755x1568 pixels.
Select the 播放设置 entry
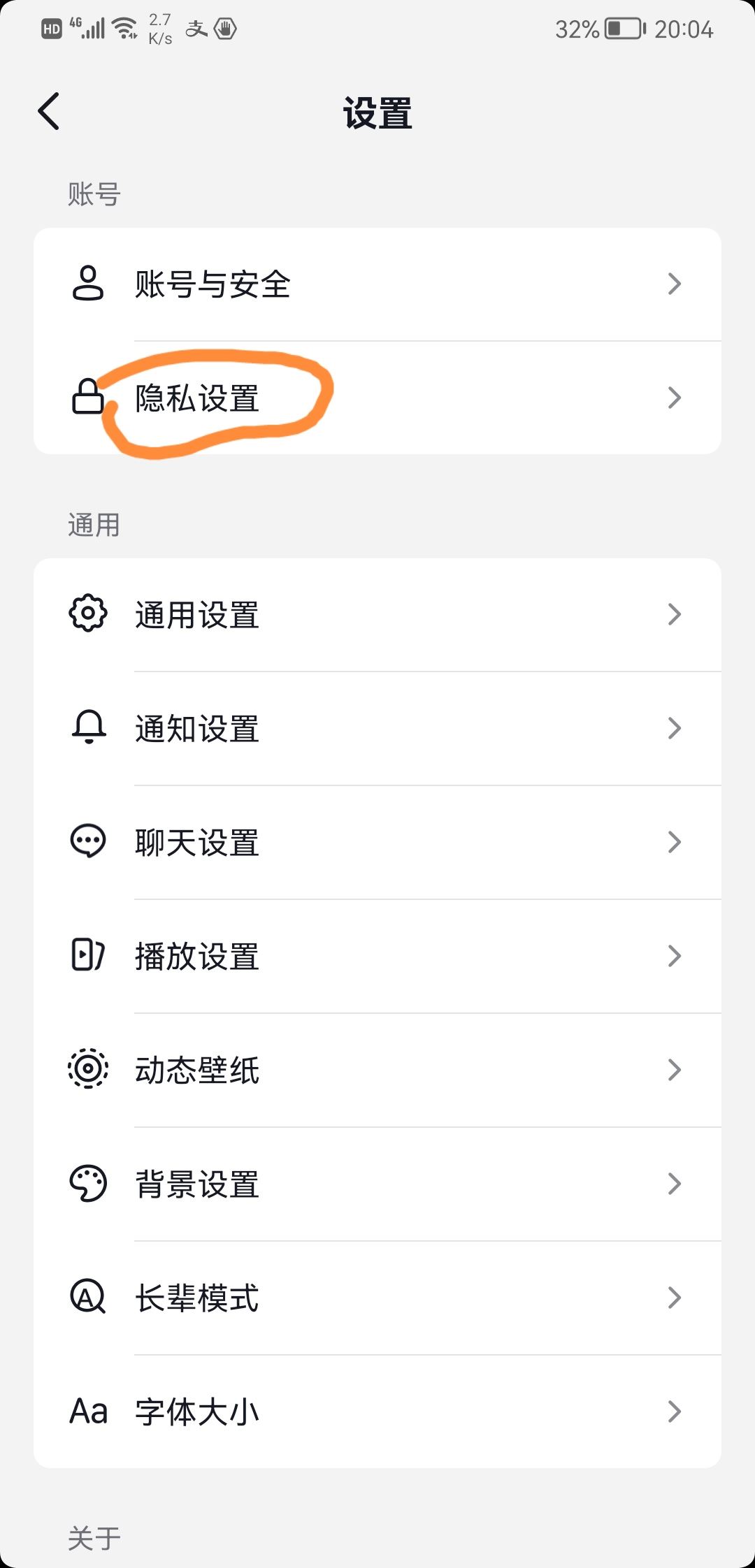(x=377, y=956)
